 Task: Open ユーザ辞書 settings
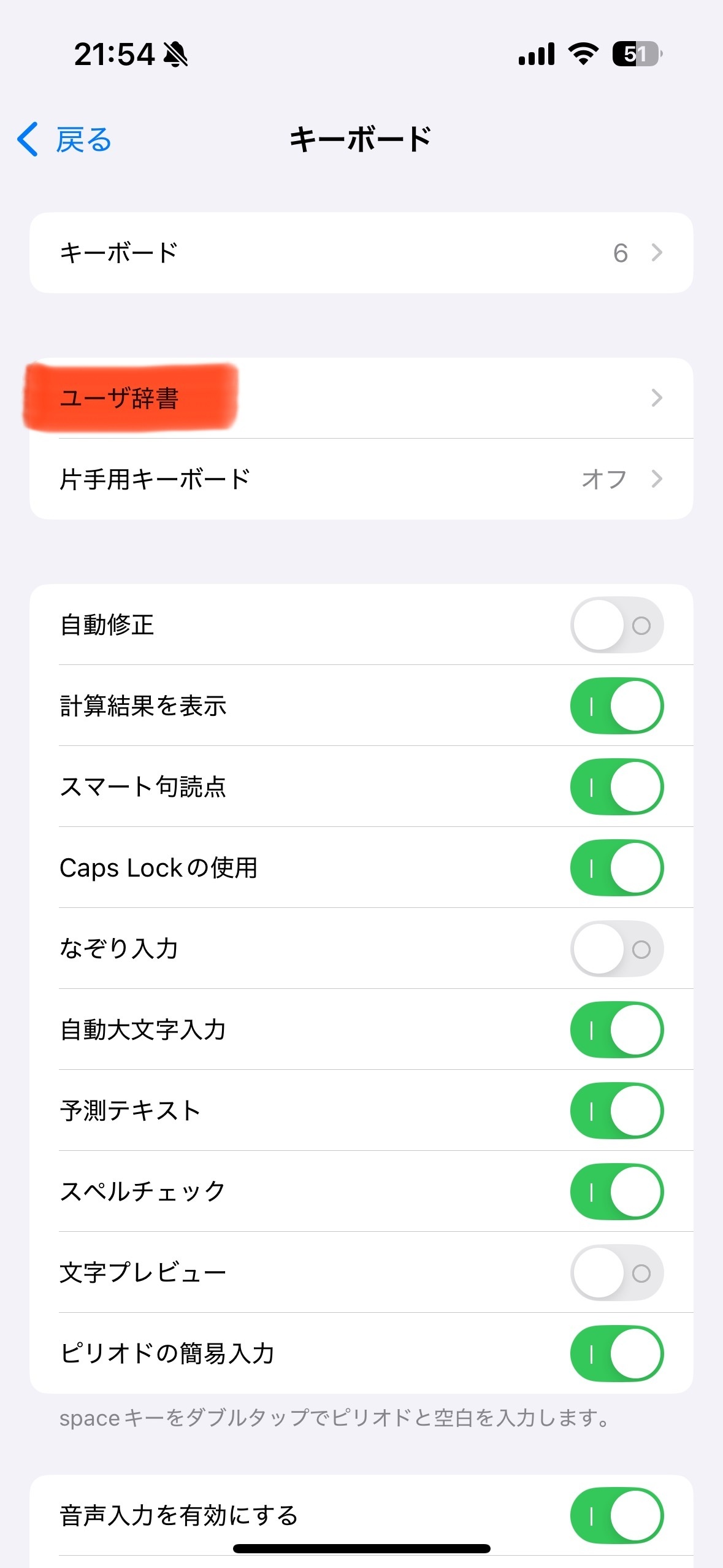pos(361,398)
